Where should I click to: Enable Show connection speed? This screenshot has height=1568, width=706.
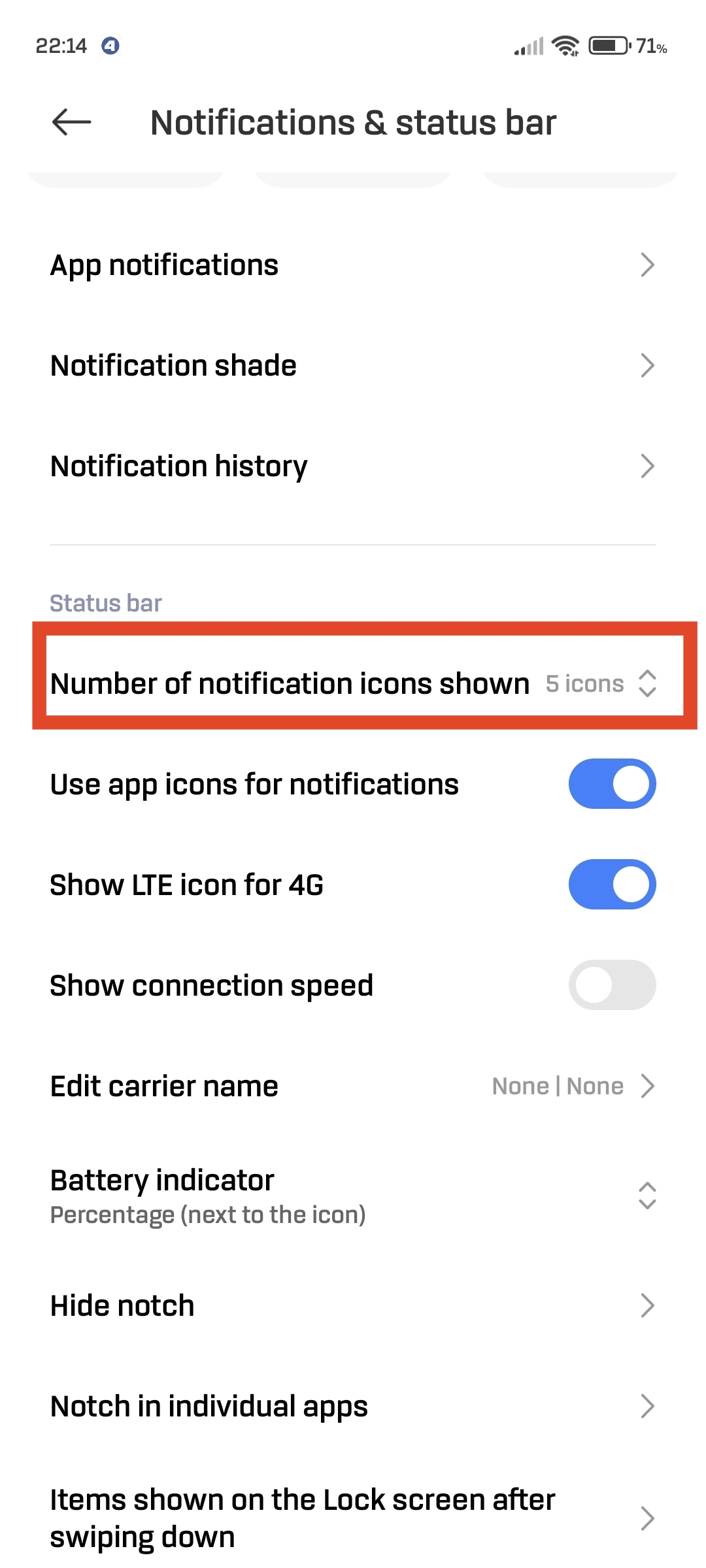tap(612, 985)
